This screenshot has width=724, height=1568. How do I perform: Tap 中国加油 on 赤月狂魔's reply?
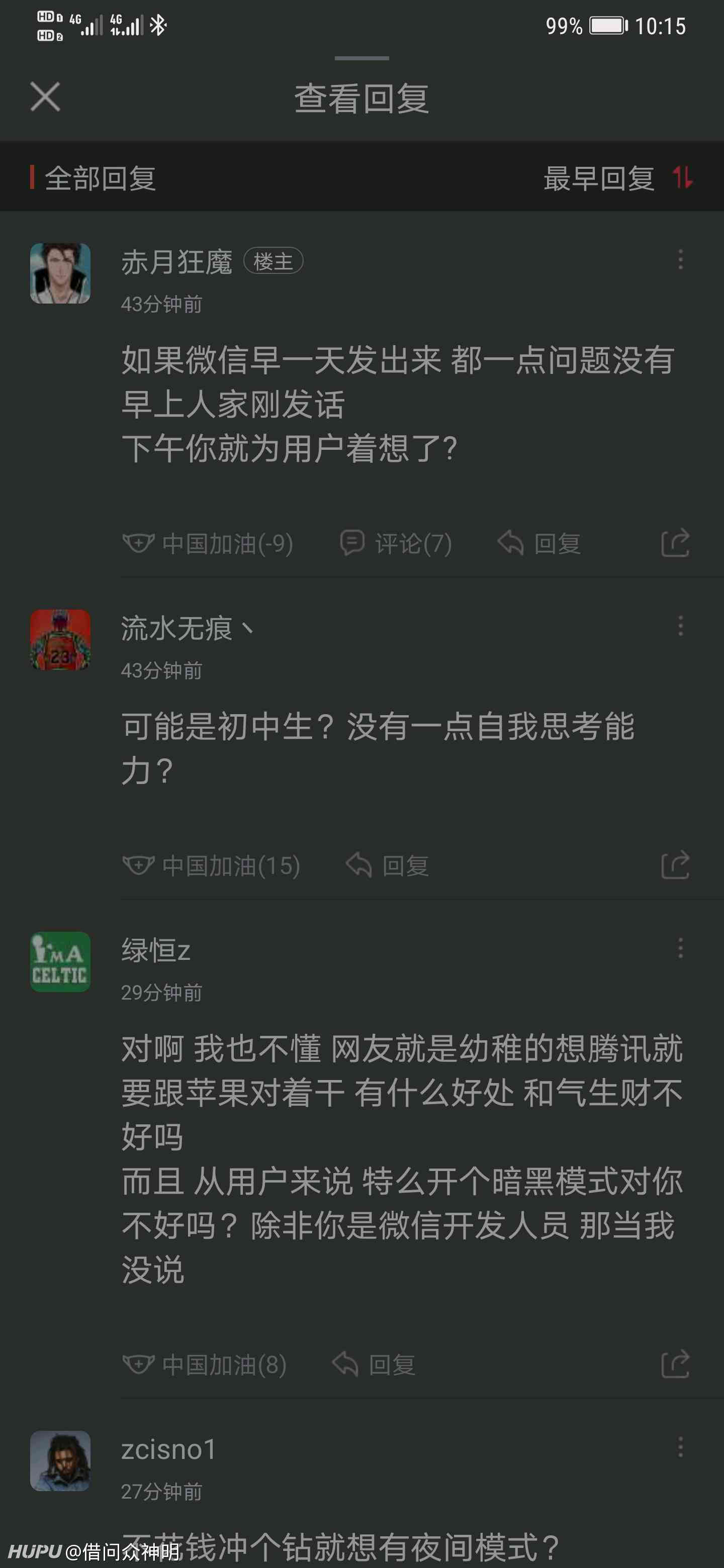tap(208, 543)
